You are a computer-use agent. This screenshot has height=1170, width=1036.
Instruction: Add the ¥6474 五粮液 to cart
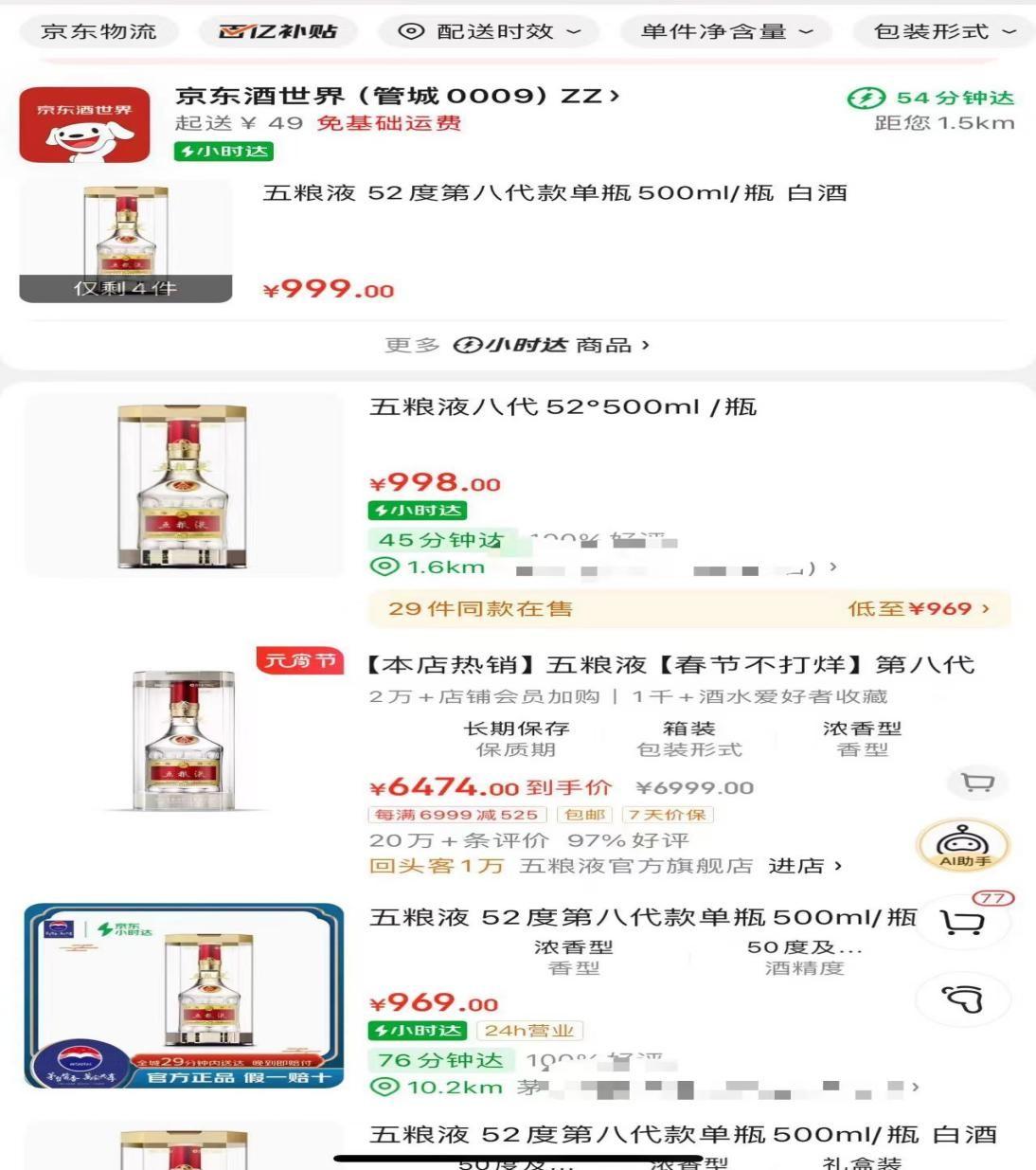(976, 783)
